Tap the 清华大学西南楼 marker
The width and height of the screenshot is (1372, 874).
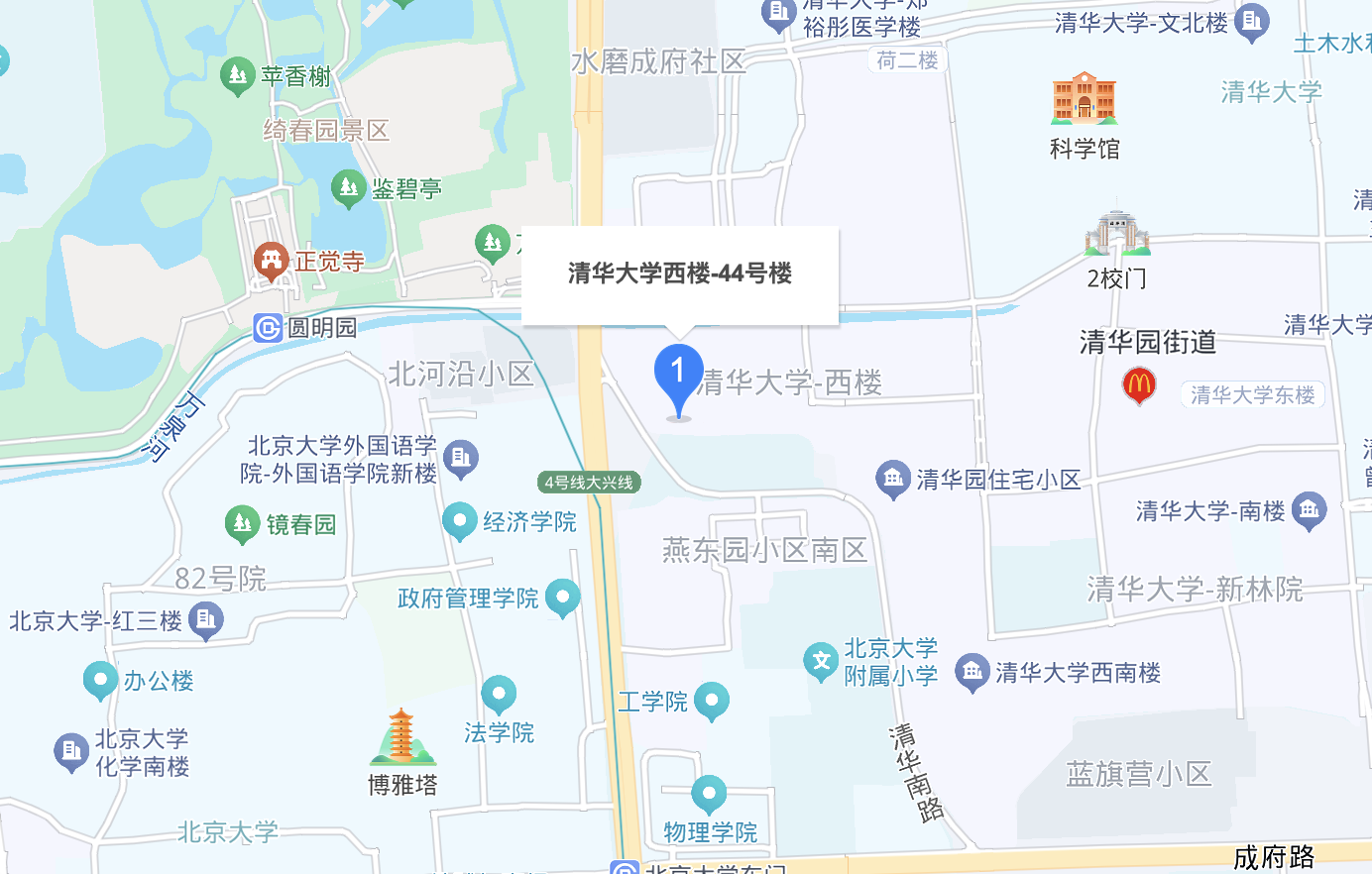click(972, 672)
